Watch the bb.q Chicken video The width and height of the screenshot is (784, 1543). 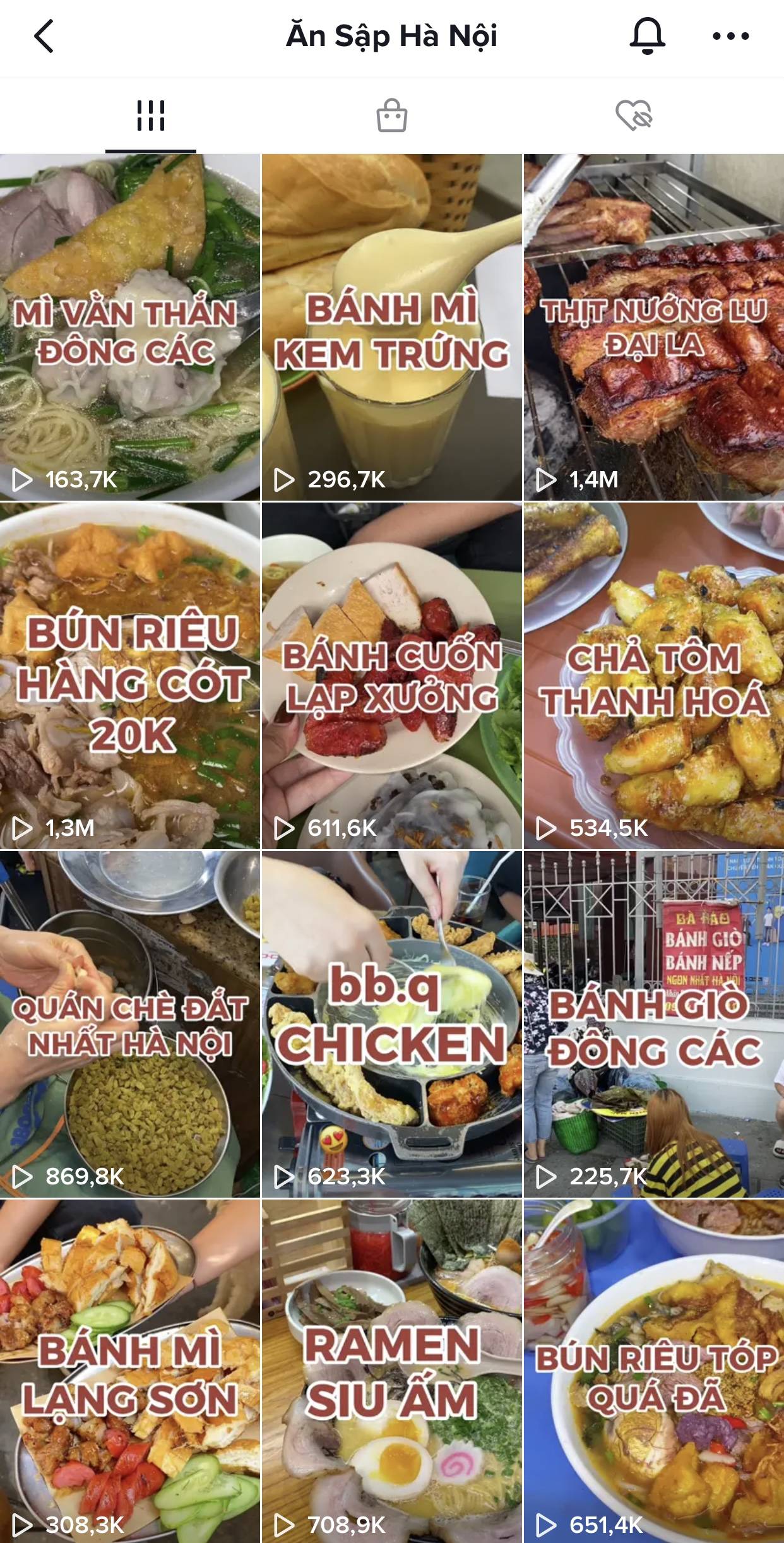click(392, 1024)
